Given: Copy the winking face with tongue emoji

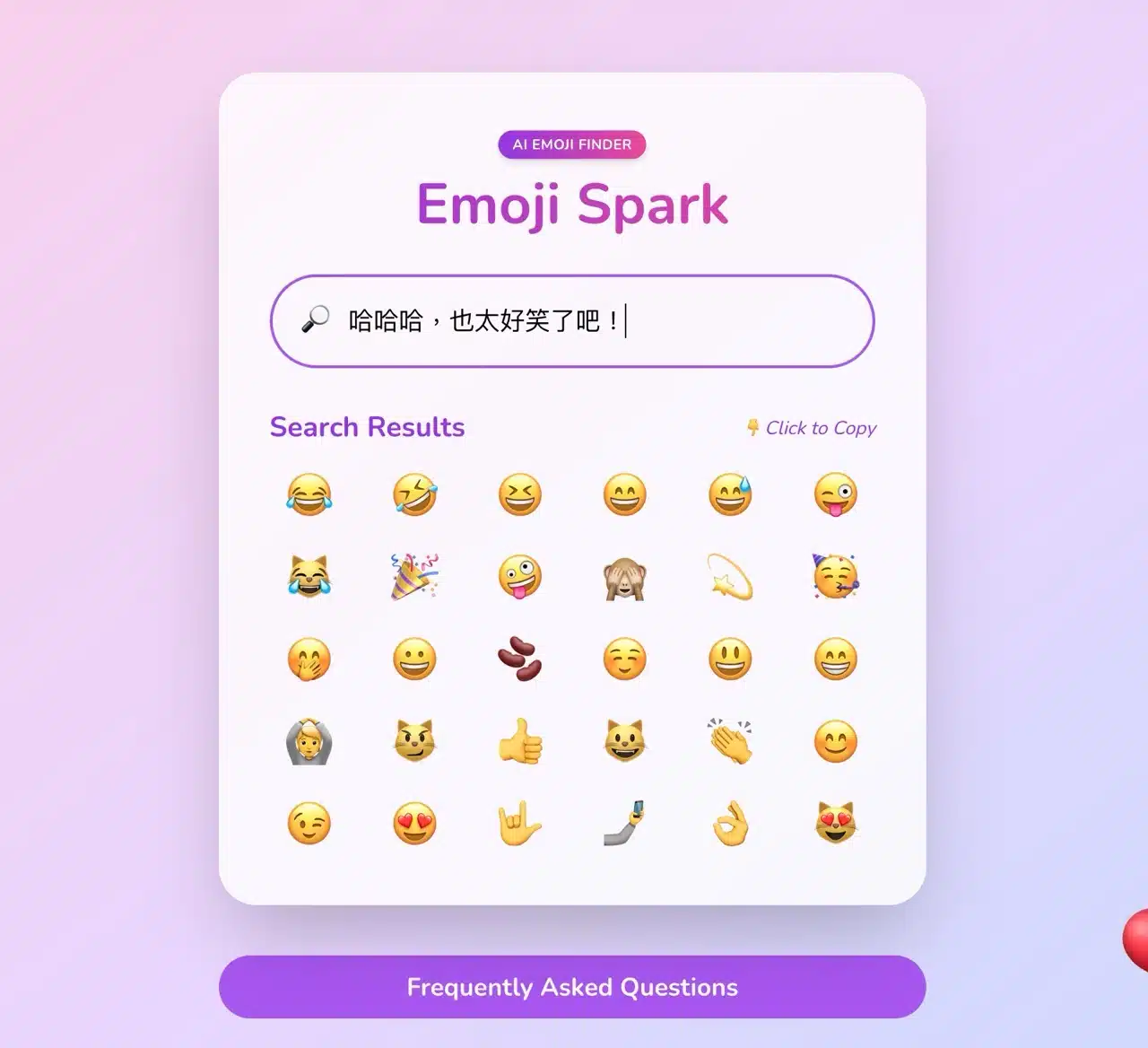Looking at the screenshot, I should (x=836, y=494).
